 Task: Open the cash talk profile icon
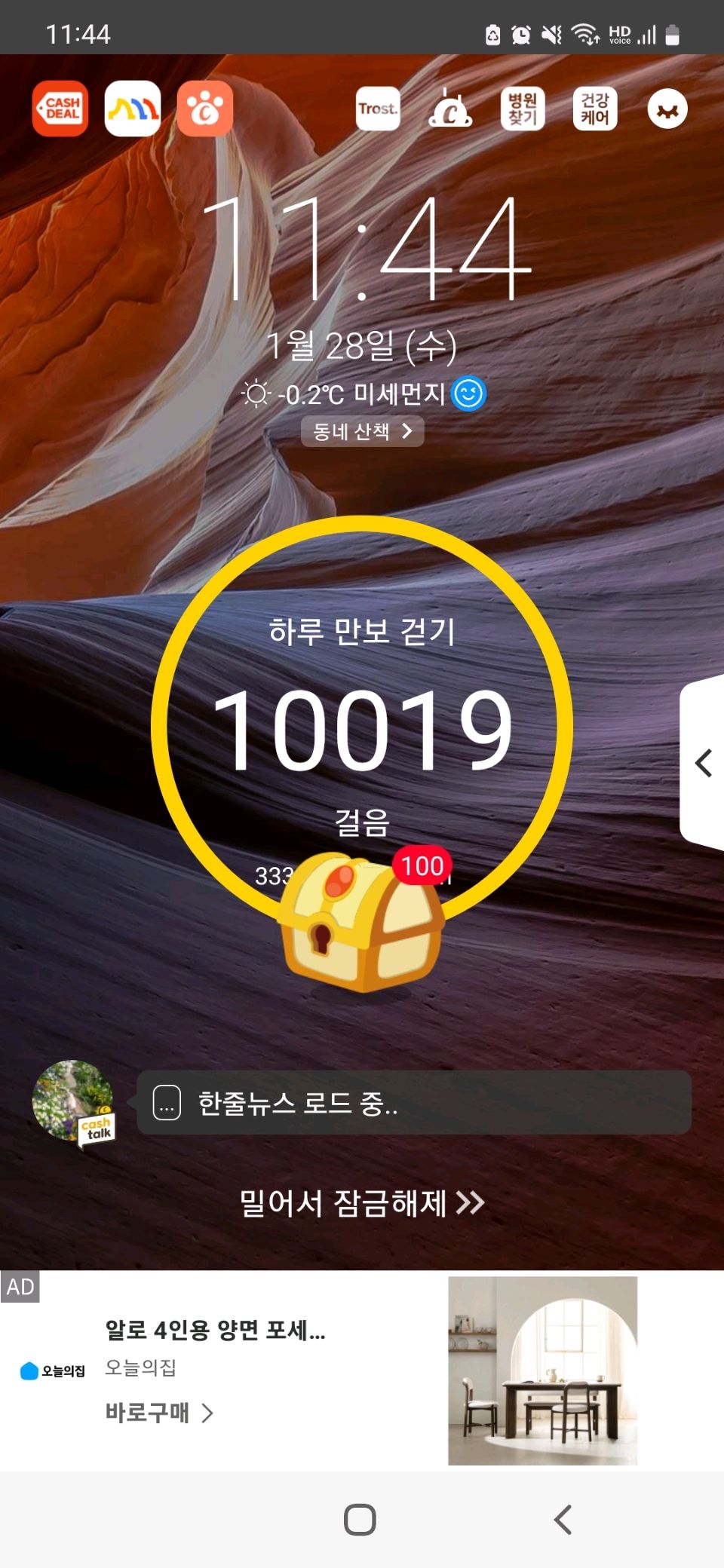point(73,1101)
